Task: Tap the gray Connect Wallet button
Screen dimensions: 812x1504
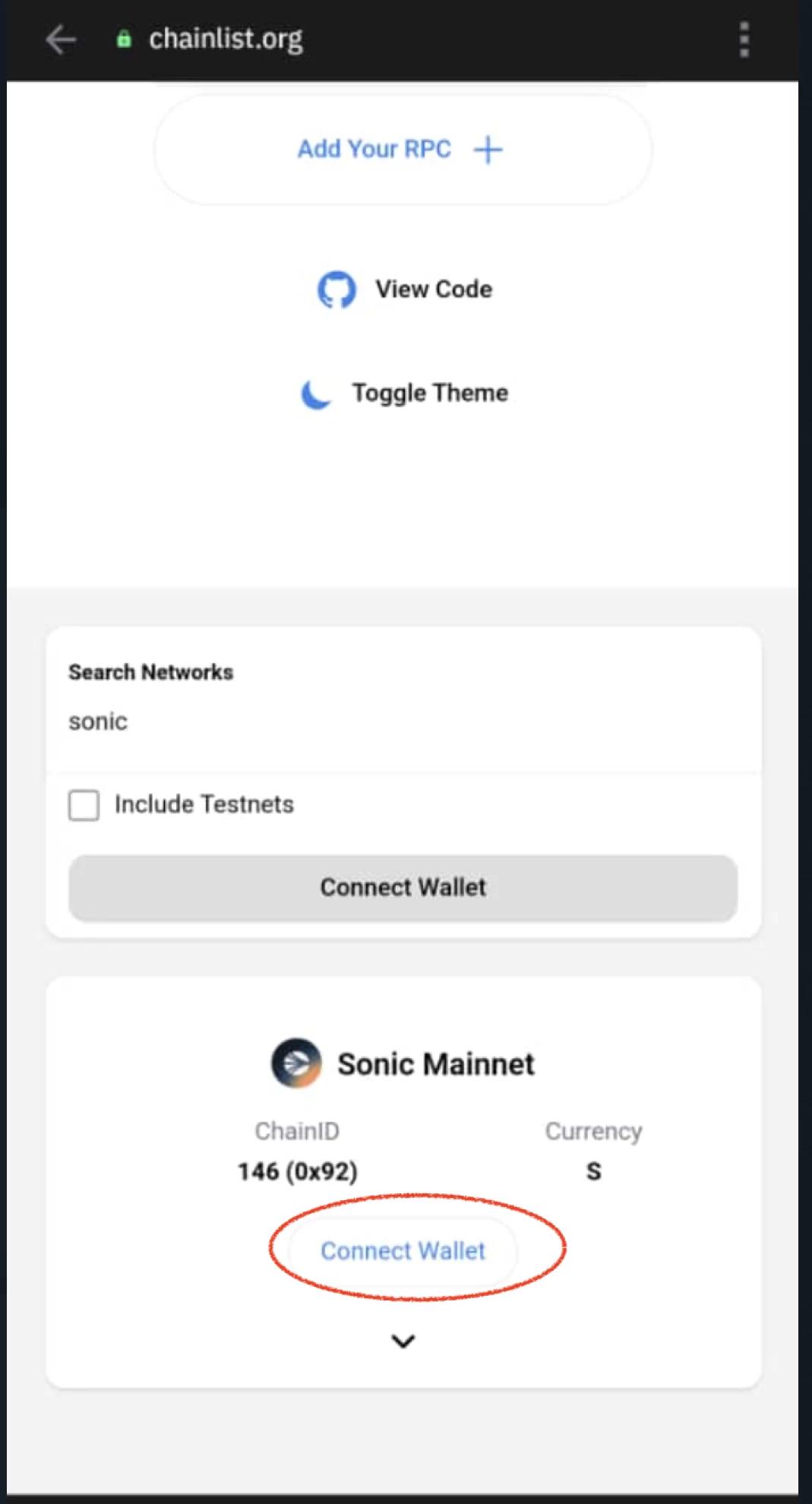Action: pyautogui.click(x=402, y=888)
